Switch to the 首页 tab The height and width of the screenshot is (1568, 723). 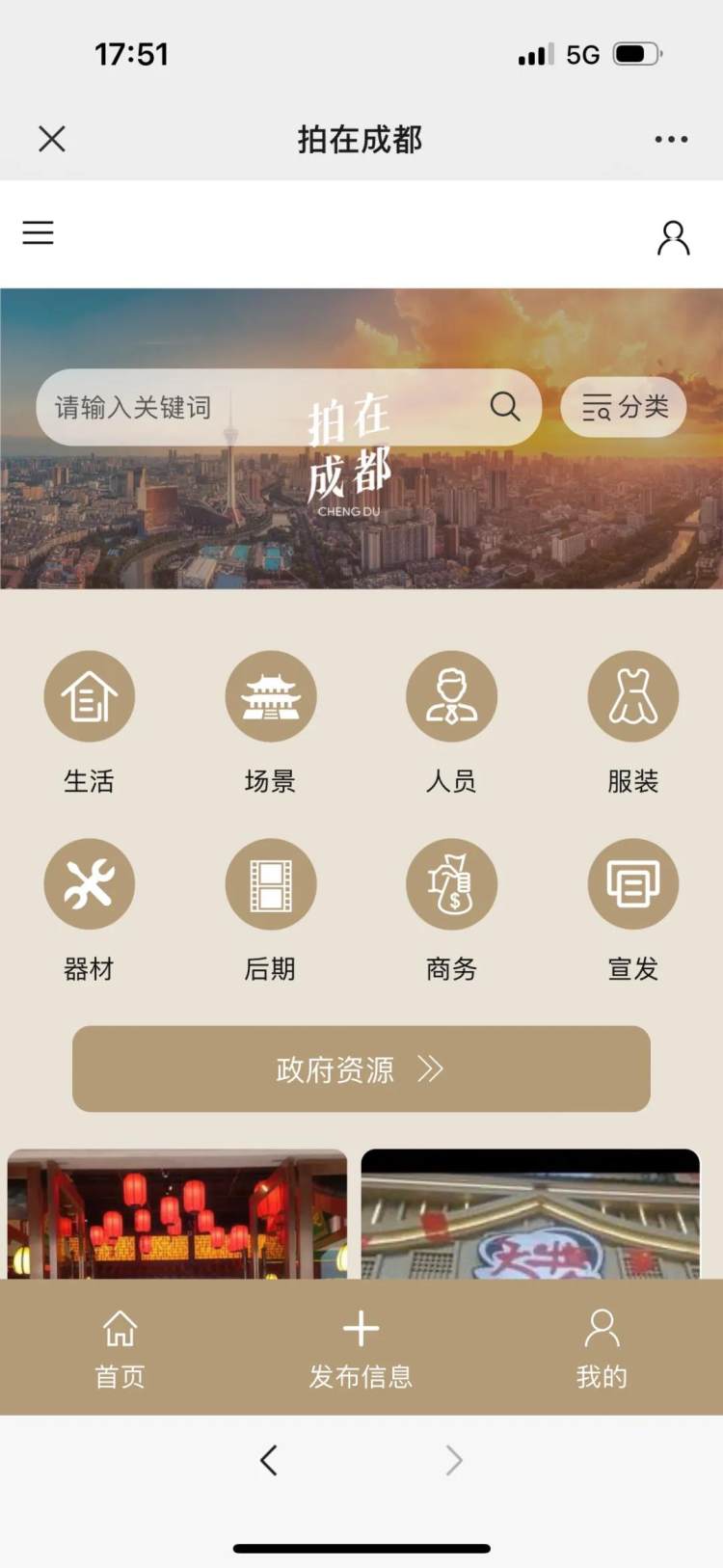(120, 1348)
